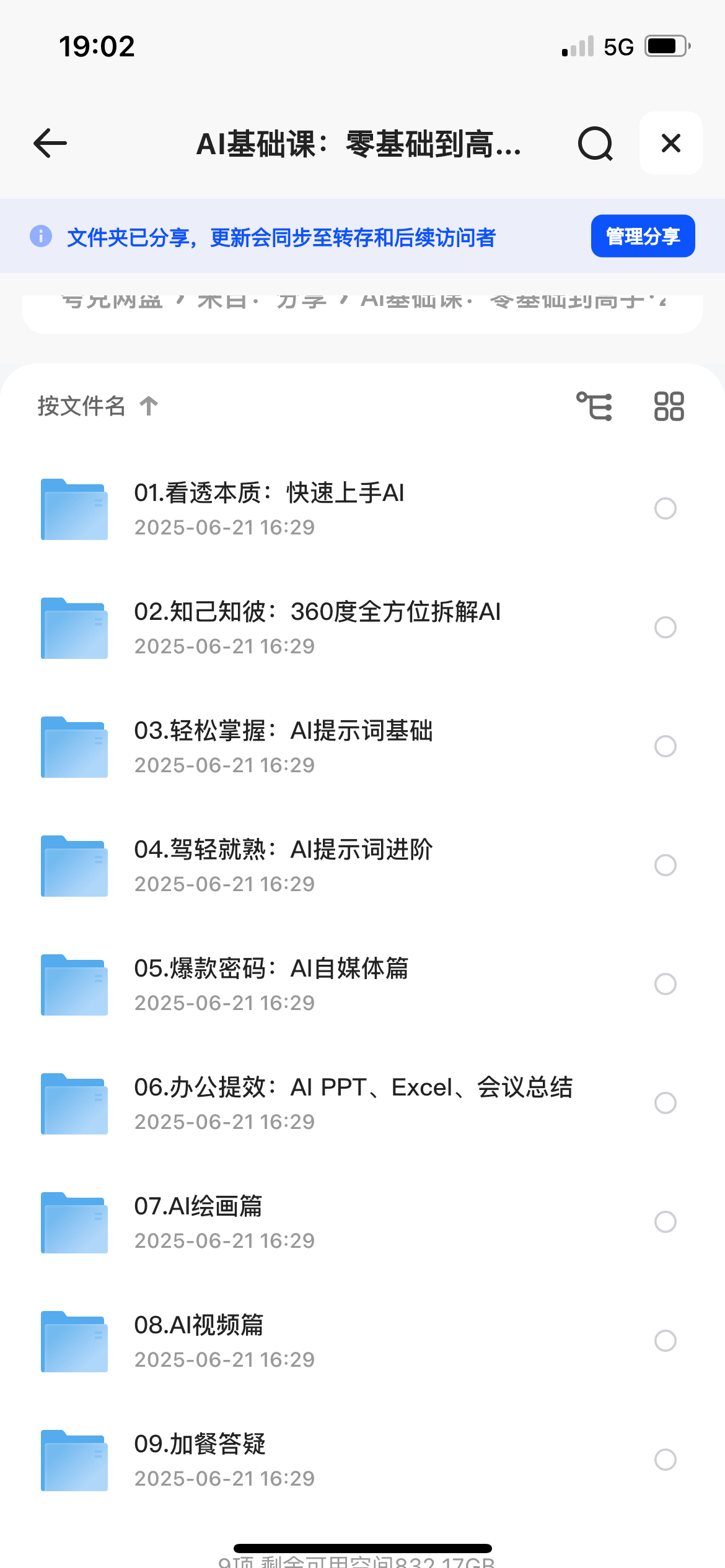Select the 09.加餐答疑 folder circle
Screen dimensions: 725x1568
(x=665, y=1460)
